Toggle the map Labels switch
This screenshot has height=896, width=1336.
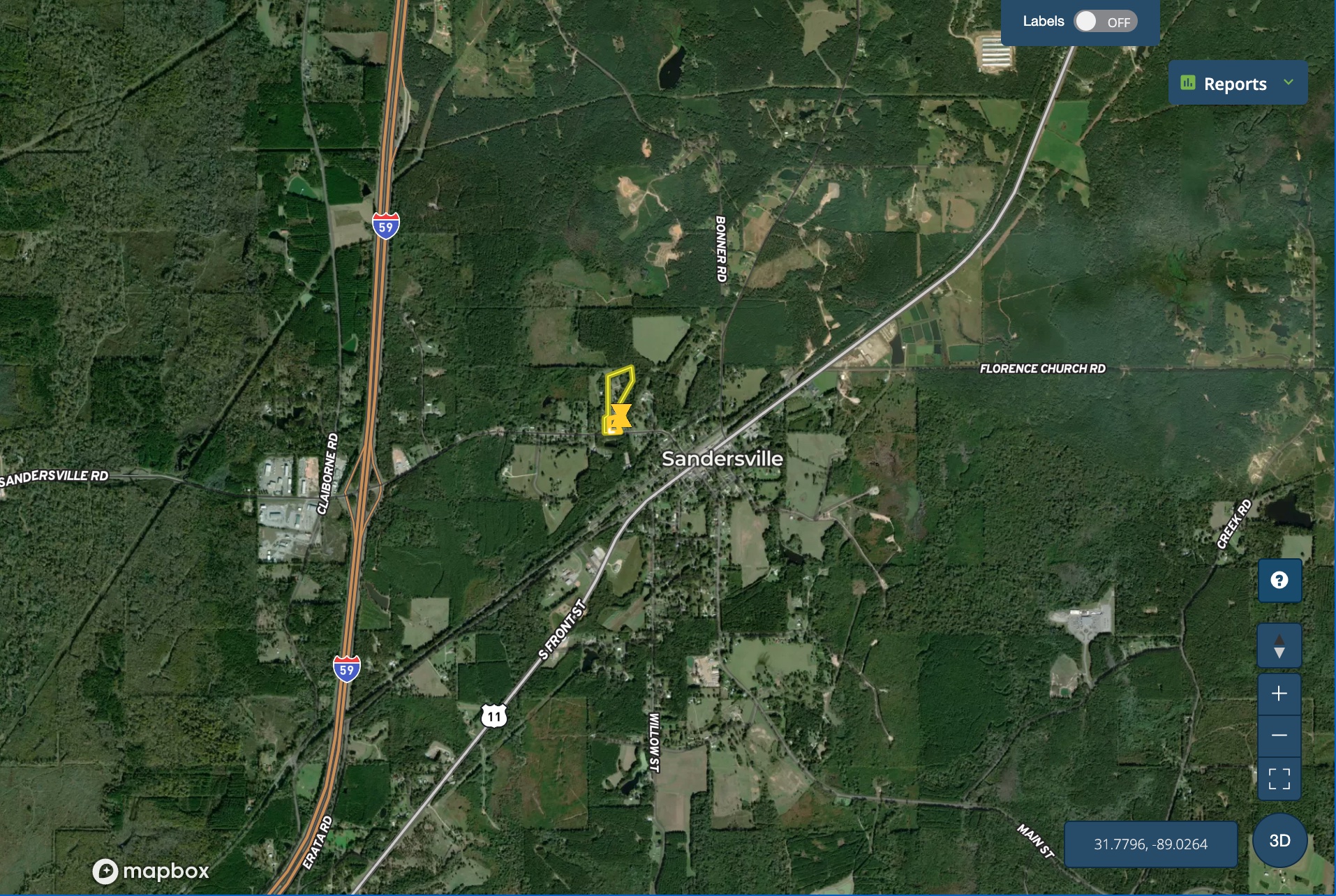pos(1105,22)
